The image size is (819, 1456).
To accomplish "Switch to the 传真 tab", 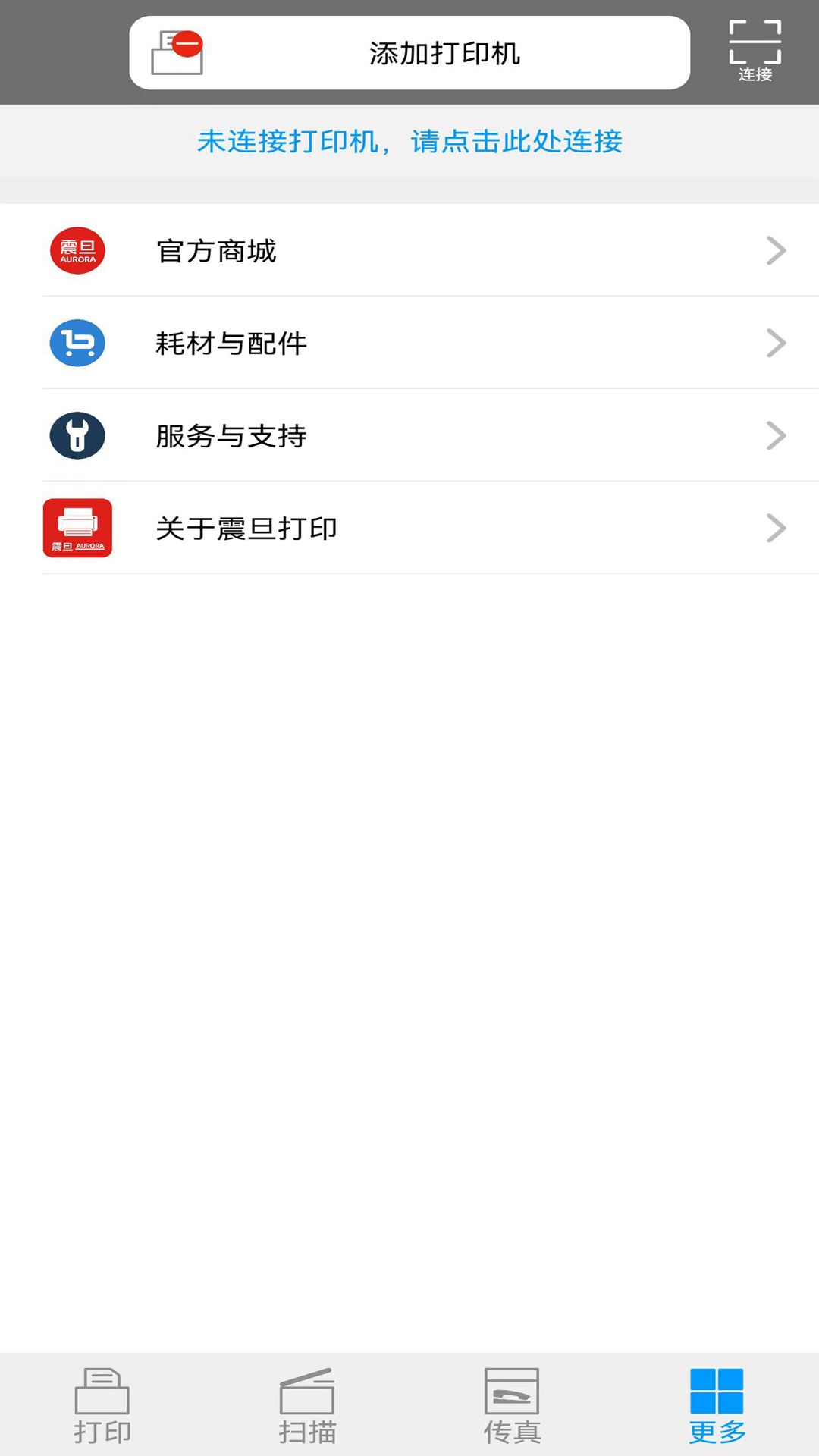I will pos(512,1404).
